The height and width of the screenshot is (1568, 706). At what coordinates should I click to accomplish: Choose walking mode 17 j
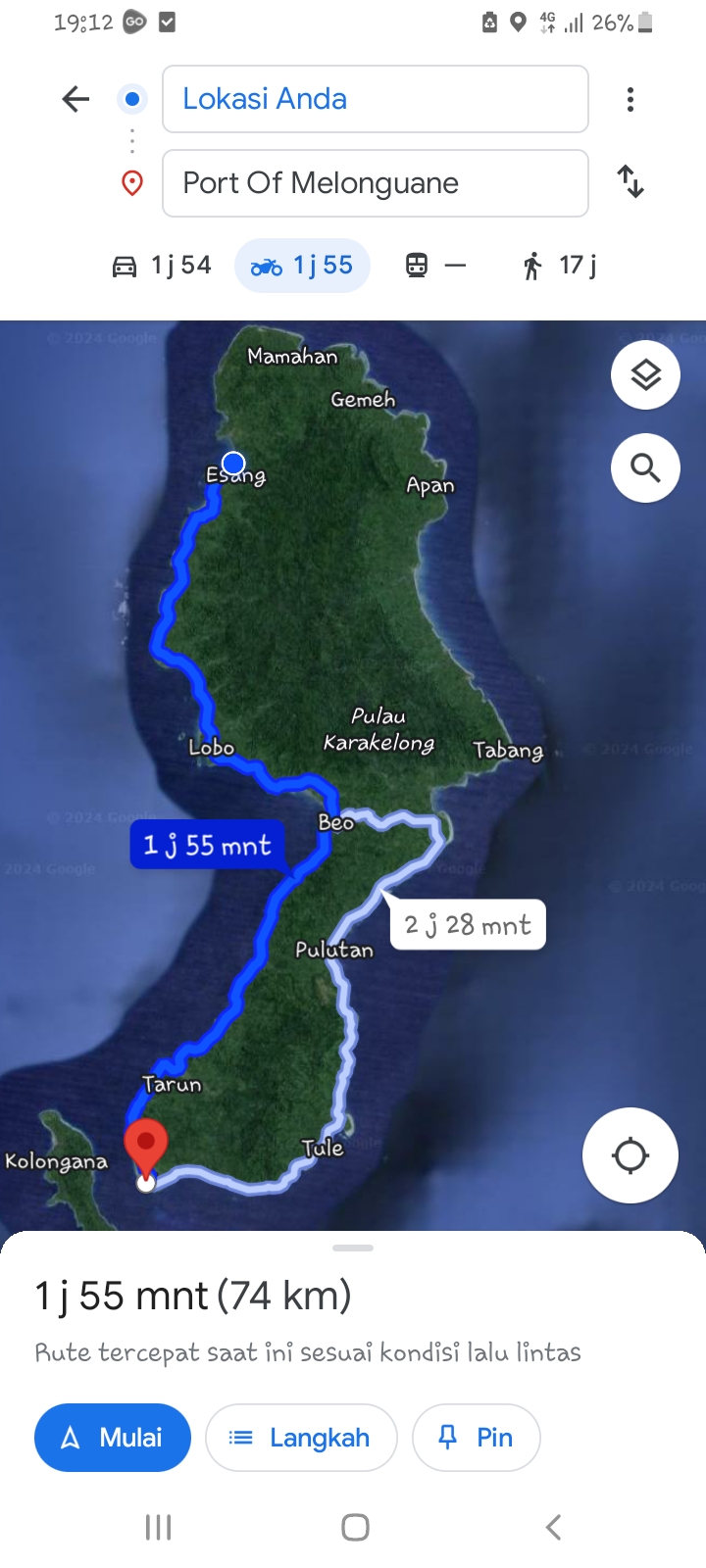tap(560, 266)
